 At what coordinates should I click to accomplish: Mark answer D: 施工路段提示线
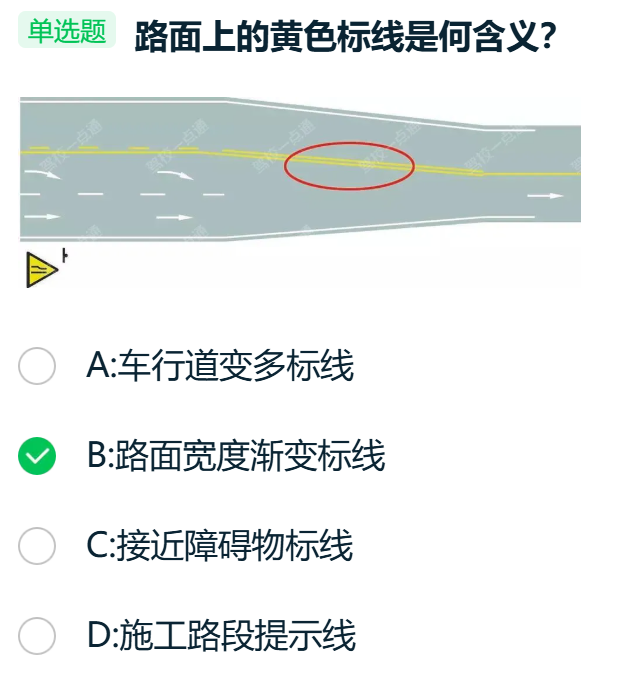[37, 635]
